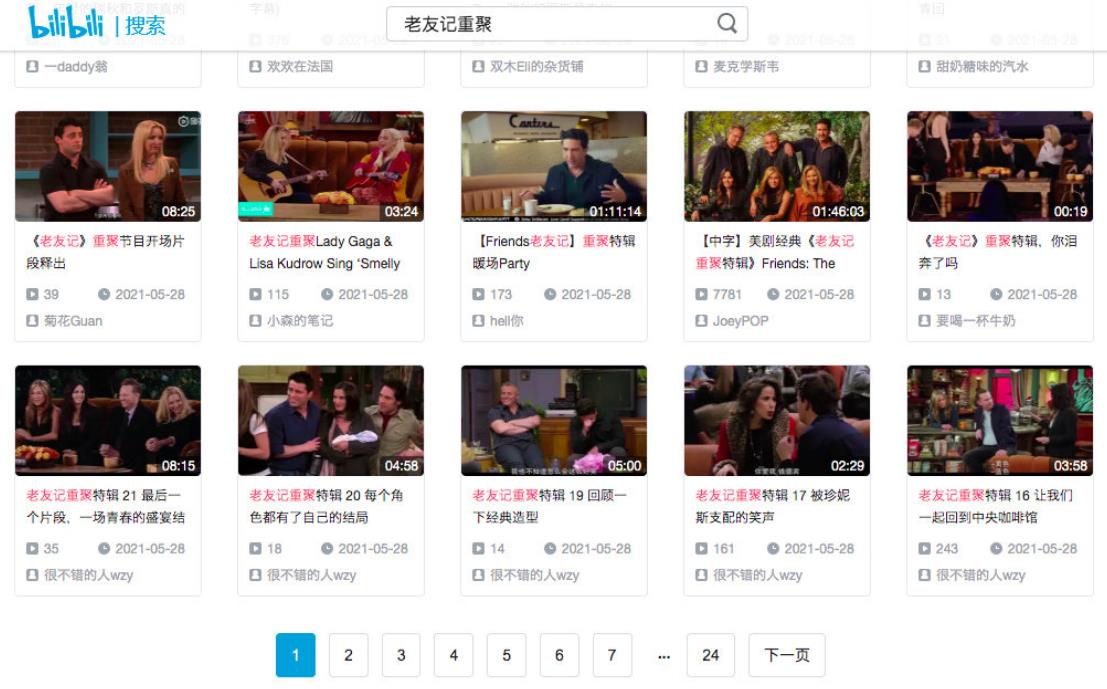Open 老友记重聚特辑 17 video
The height and width of the screenshot is (689, 1107).
776,420
